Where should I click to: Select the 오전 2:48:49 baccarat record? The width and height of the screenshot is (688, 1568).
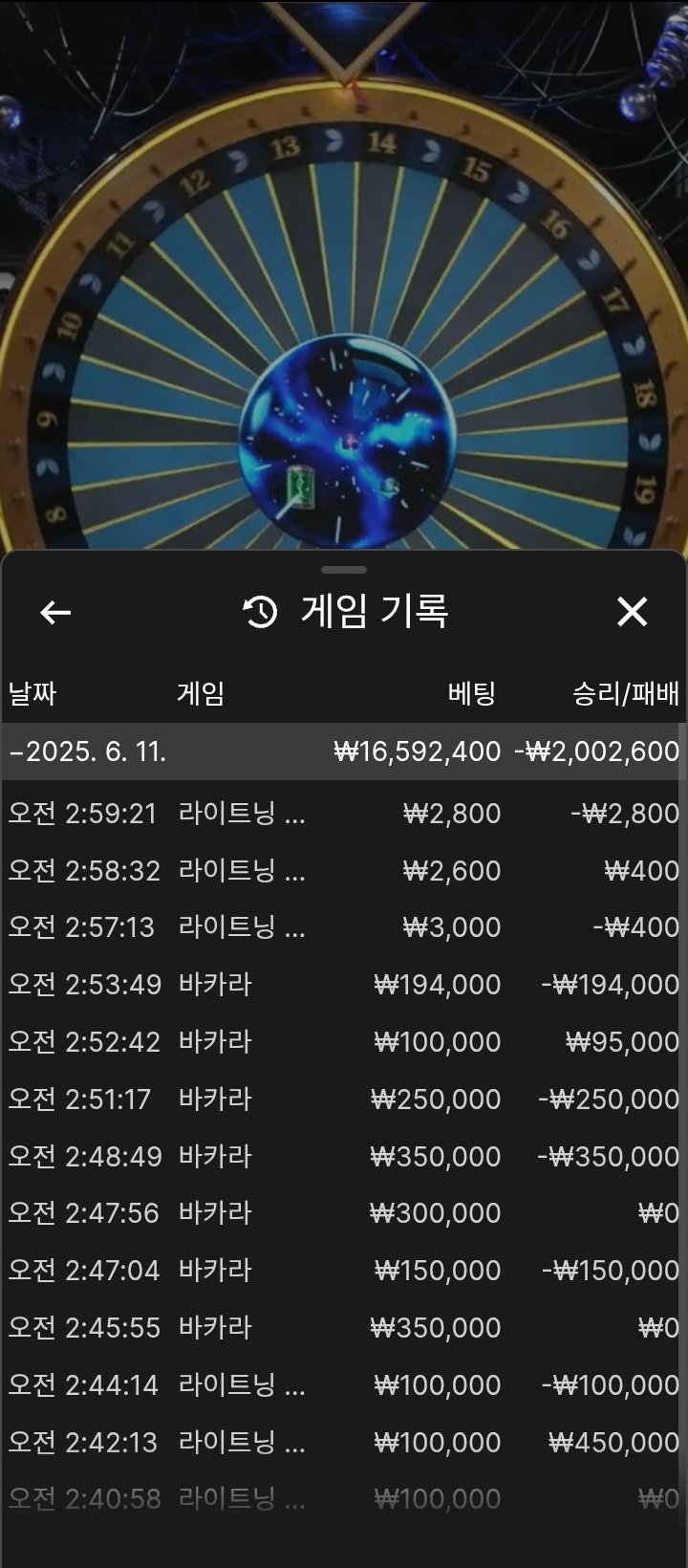point(342,1157)
